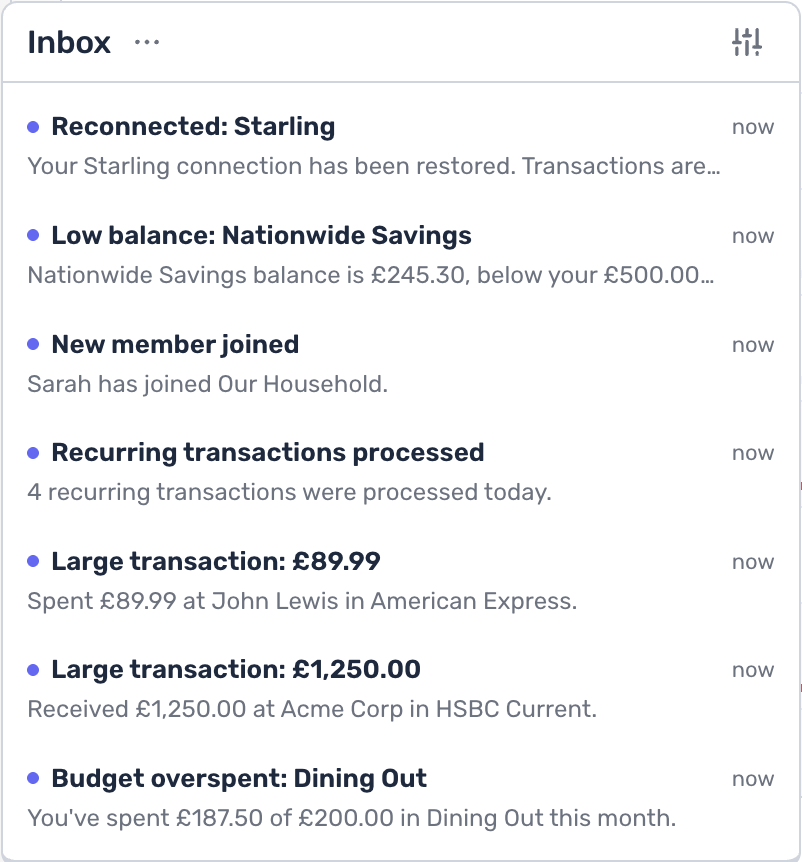Click "now" timestamp on the Starling notification
802x862 pixels.
coord(753,127)
